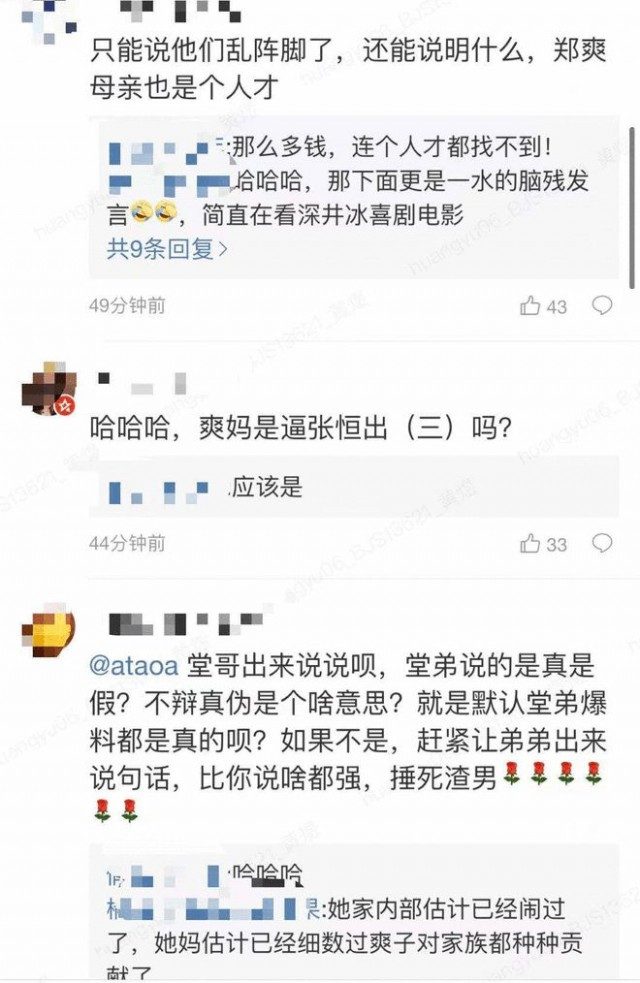Like the comment posted 49分钟前
The height and width of the screenshot is (983, 640).
(x=531, y=306)
